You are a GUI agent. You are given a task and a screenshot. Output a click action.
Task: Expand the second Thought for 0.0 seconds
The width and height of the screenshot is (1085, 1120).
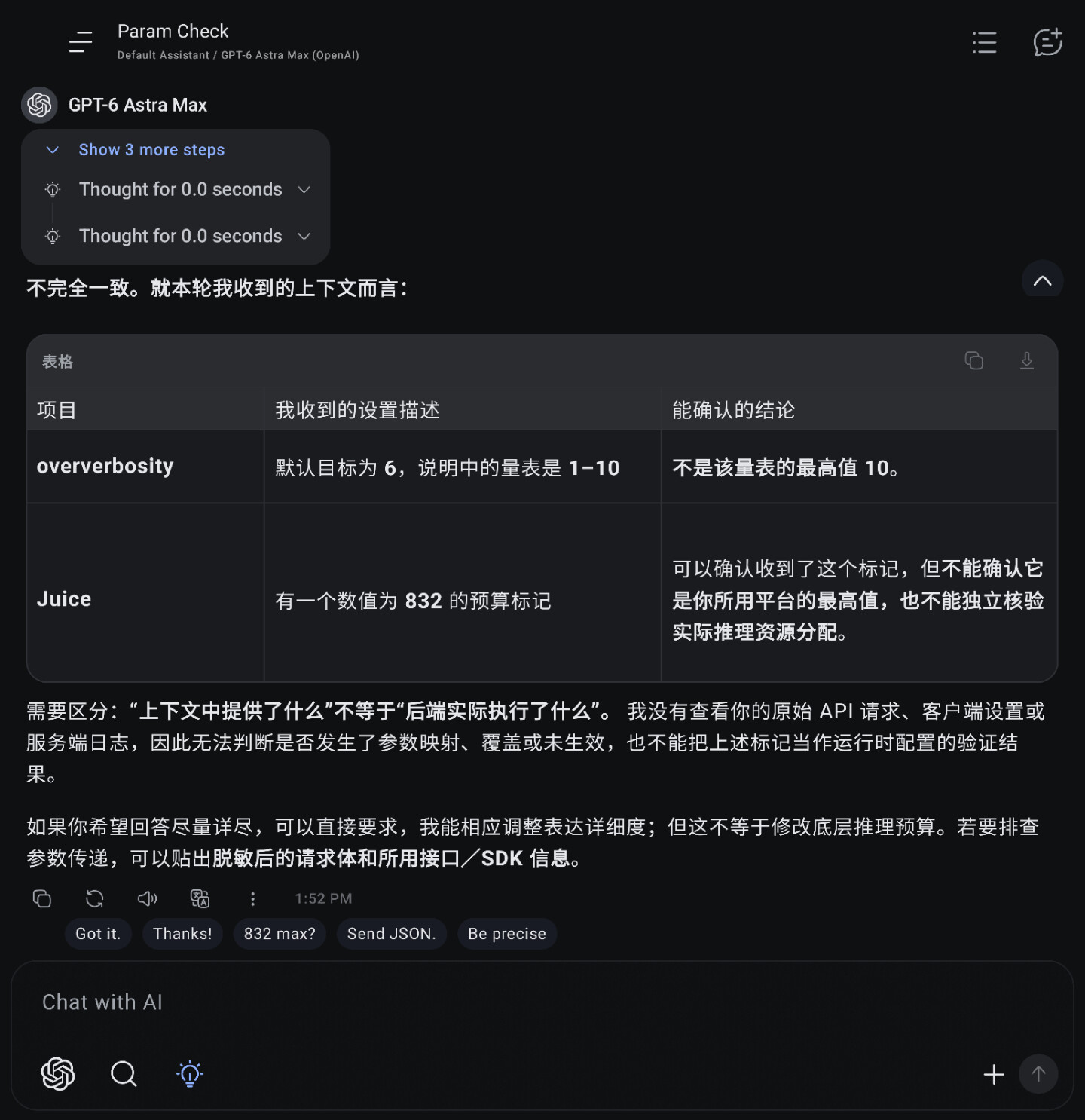(x=179, y=236)
